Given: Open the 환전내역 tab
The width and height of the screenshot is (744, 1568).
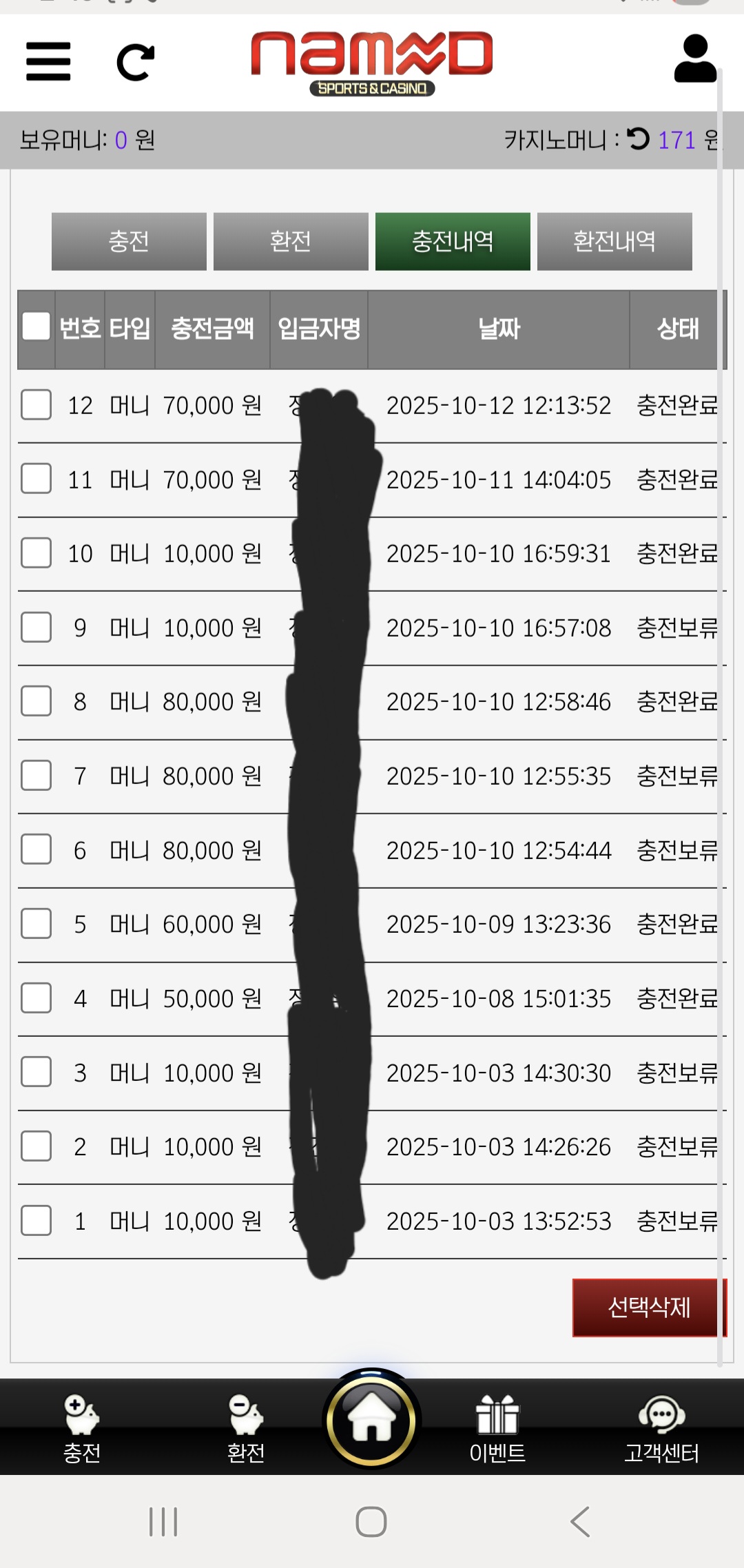Looking at the screenshot, I should [614, 241].
